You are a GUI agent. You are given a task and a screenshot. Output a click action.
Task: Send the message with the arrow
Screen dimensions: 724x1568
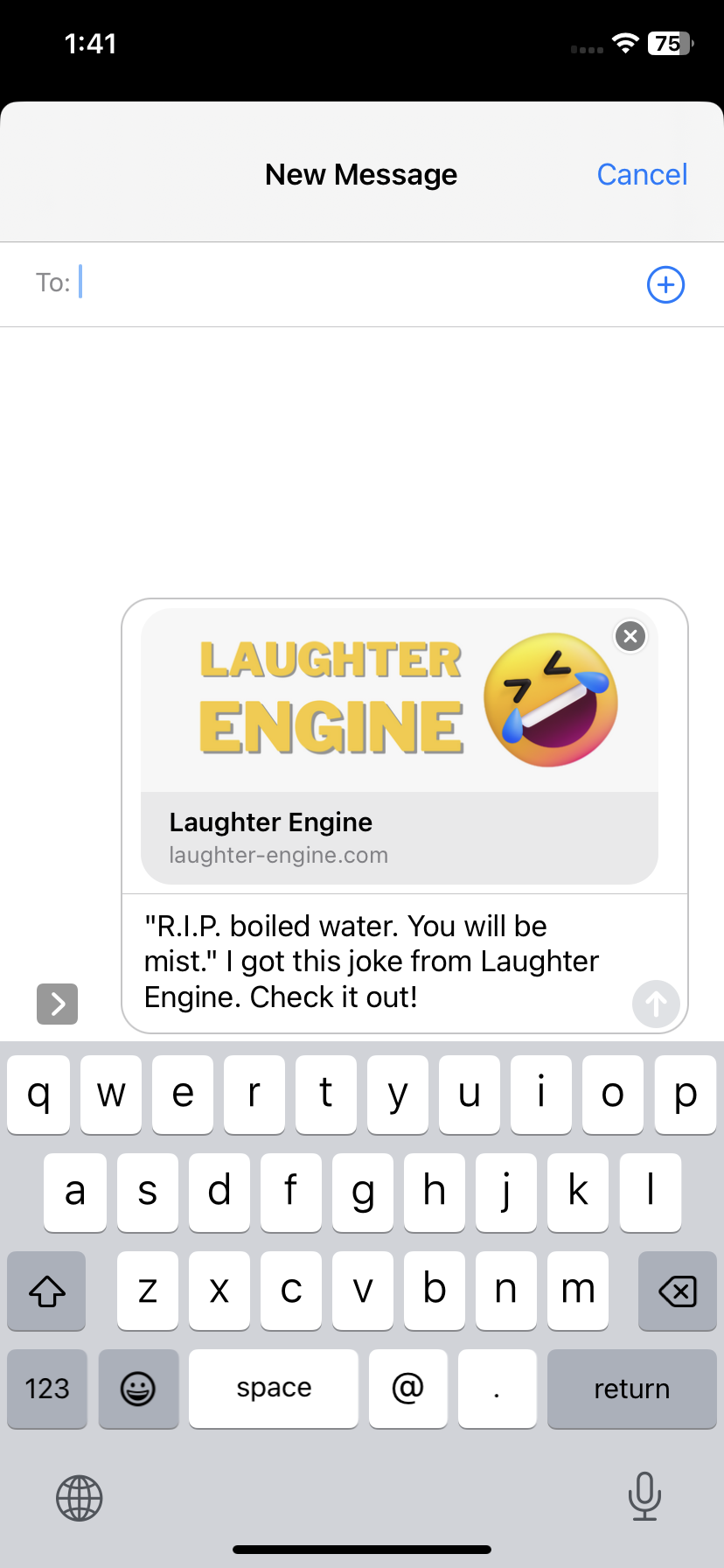pyautogui.click(x=656, y=1004)
